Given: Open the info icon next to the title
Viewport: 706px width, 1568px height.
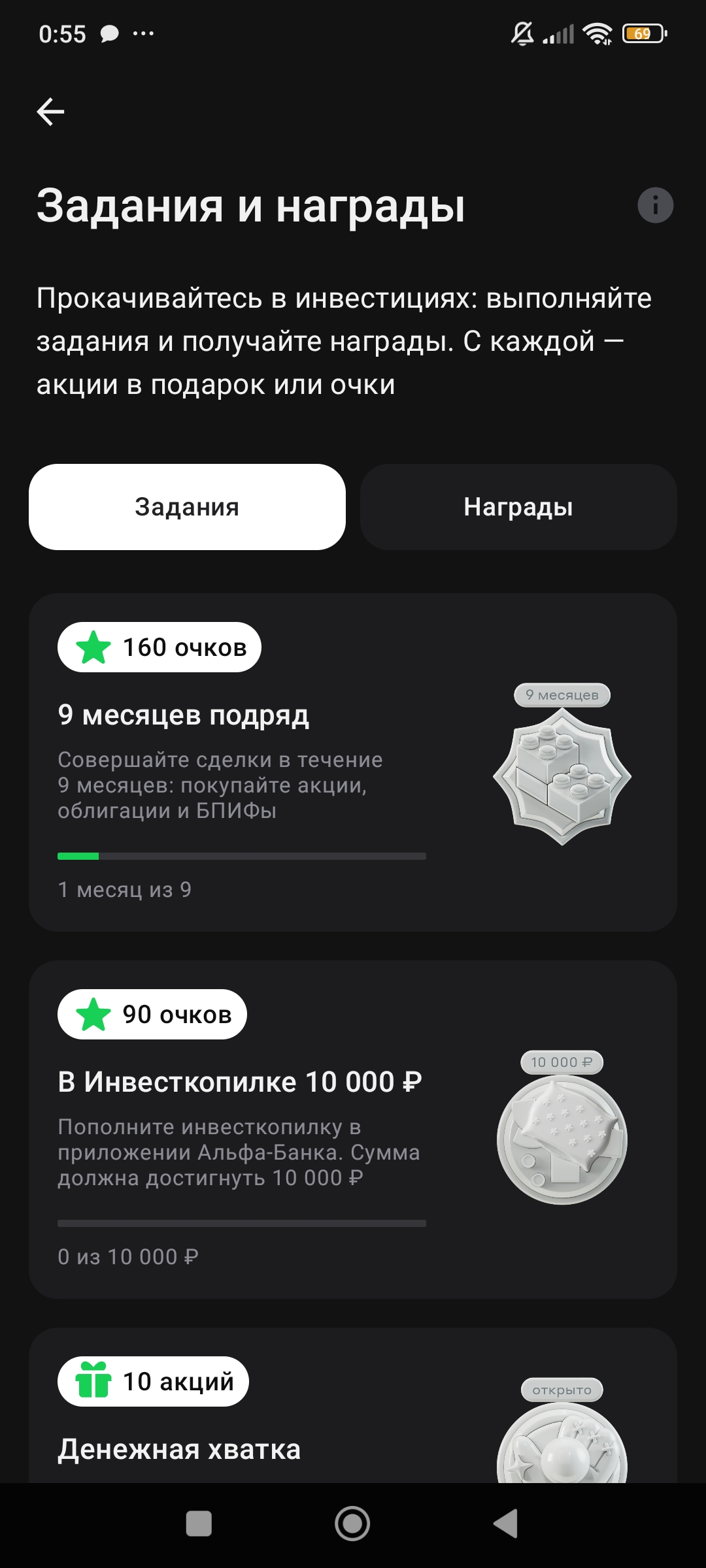Looking at the screenshot, I should coord(655,205).
